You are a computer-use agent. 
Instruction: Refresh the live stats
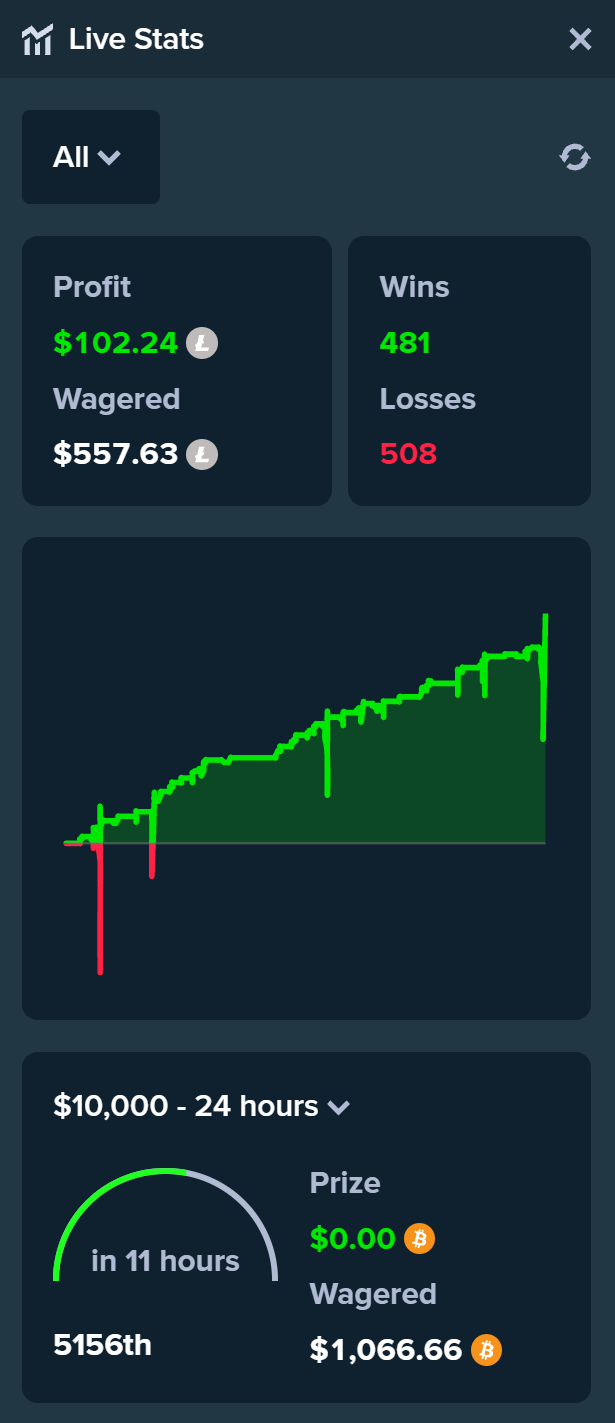tap(574, 157)
